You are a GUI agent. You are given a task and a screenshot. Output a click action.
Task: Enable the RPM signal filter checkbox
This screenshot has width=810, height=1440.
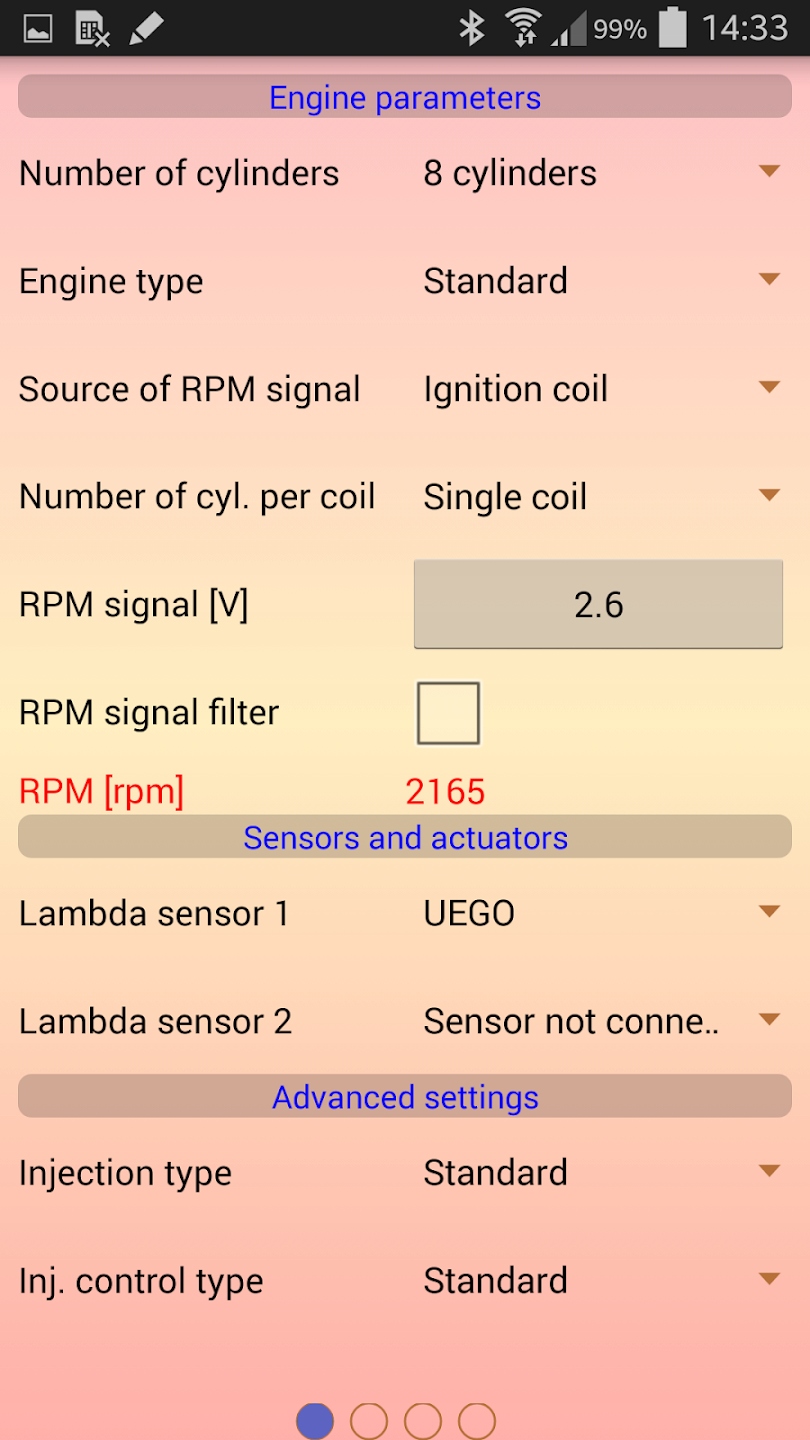[x=448, y=713]
